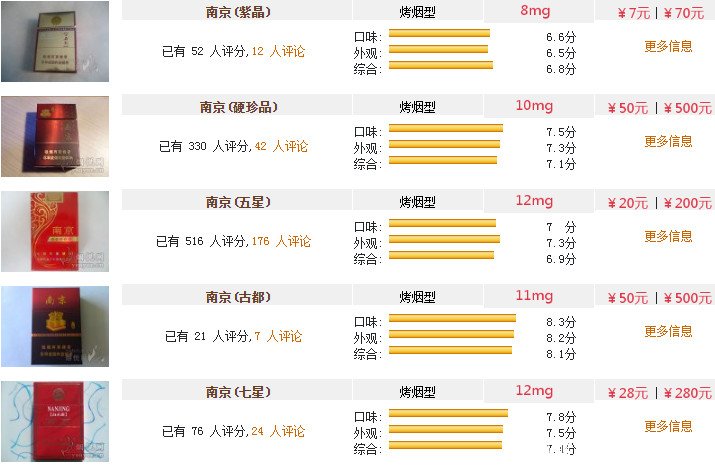Open 更多信息 for 南京(五星)
715x465 pixels.
coord(668,236)
